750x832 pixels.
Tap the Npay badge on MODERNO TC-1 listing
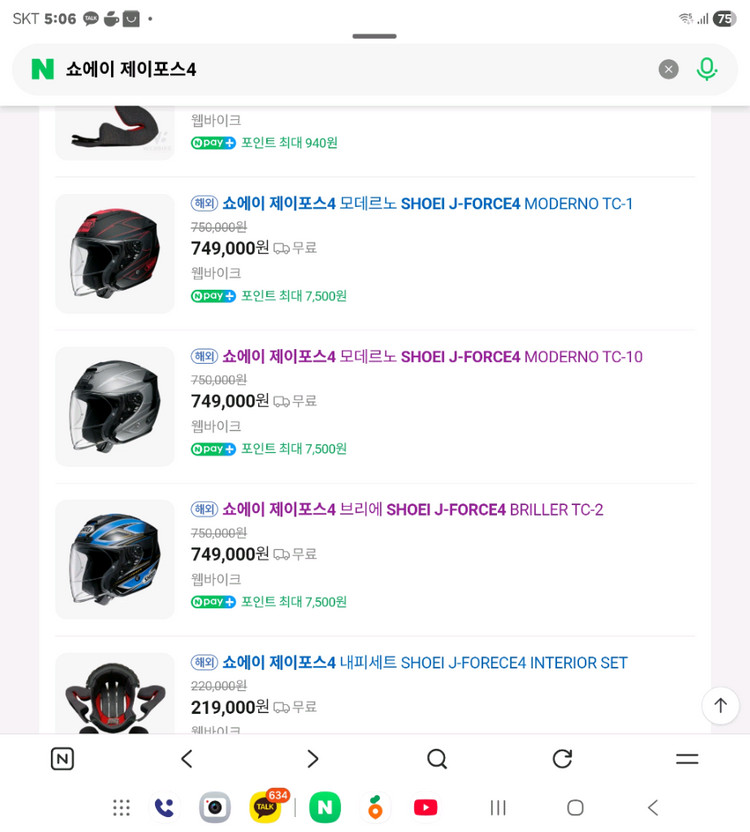[212, 296]
